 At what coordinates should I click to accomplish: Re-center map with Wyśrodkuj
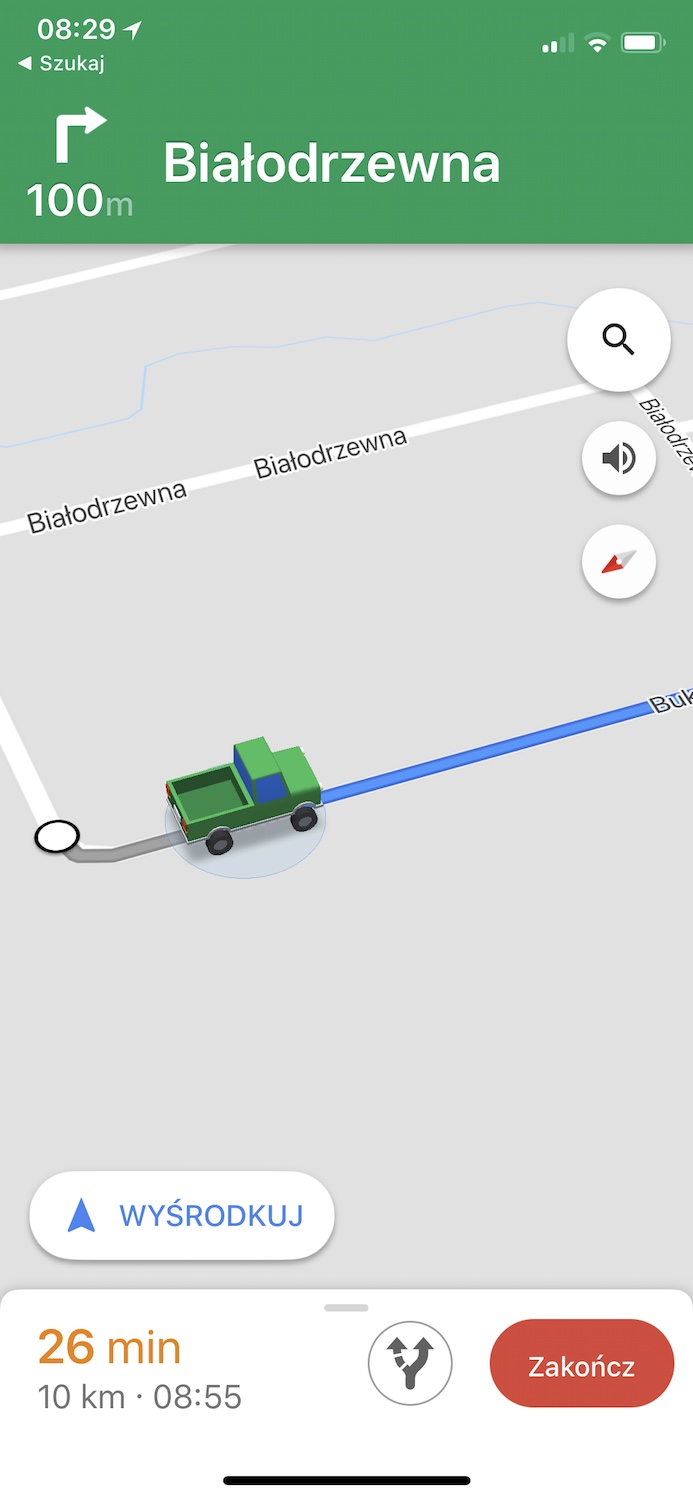(x=182, y=1216)
